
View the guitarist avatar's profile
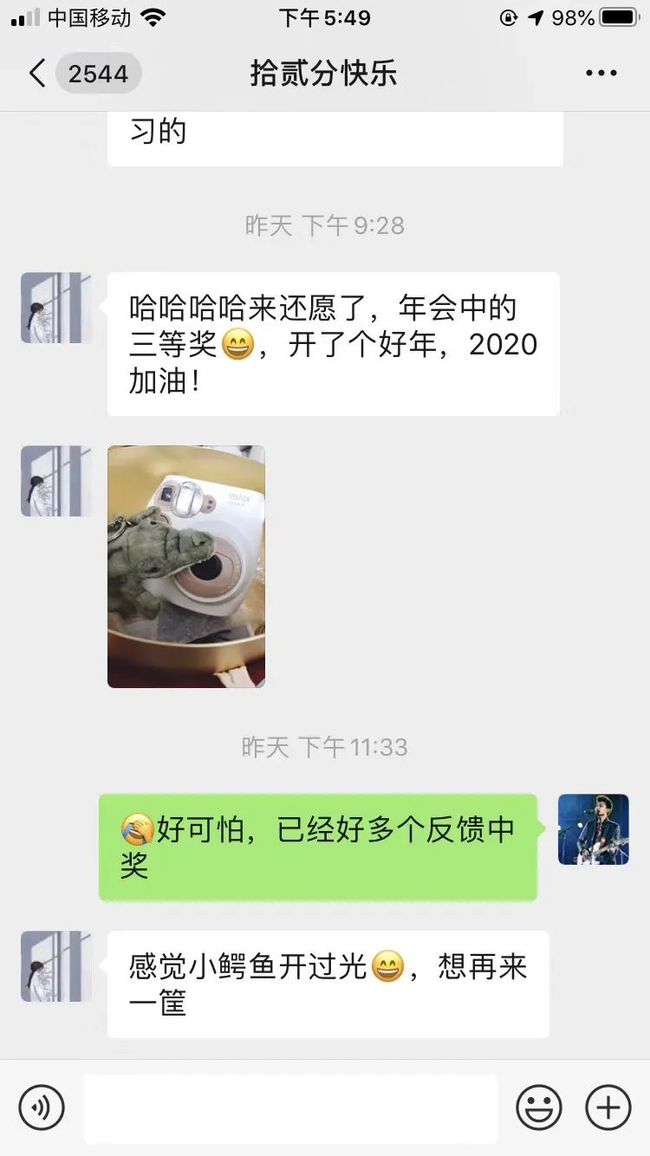pos(593,829)
